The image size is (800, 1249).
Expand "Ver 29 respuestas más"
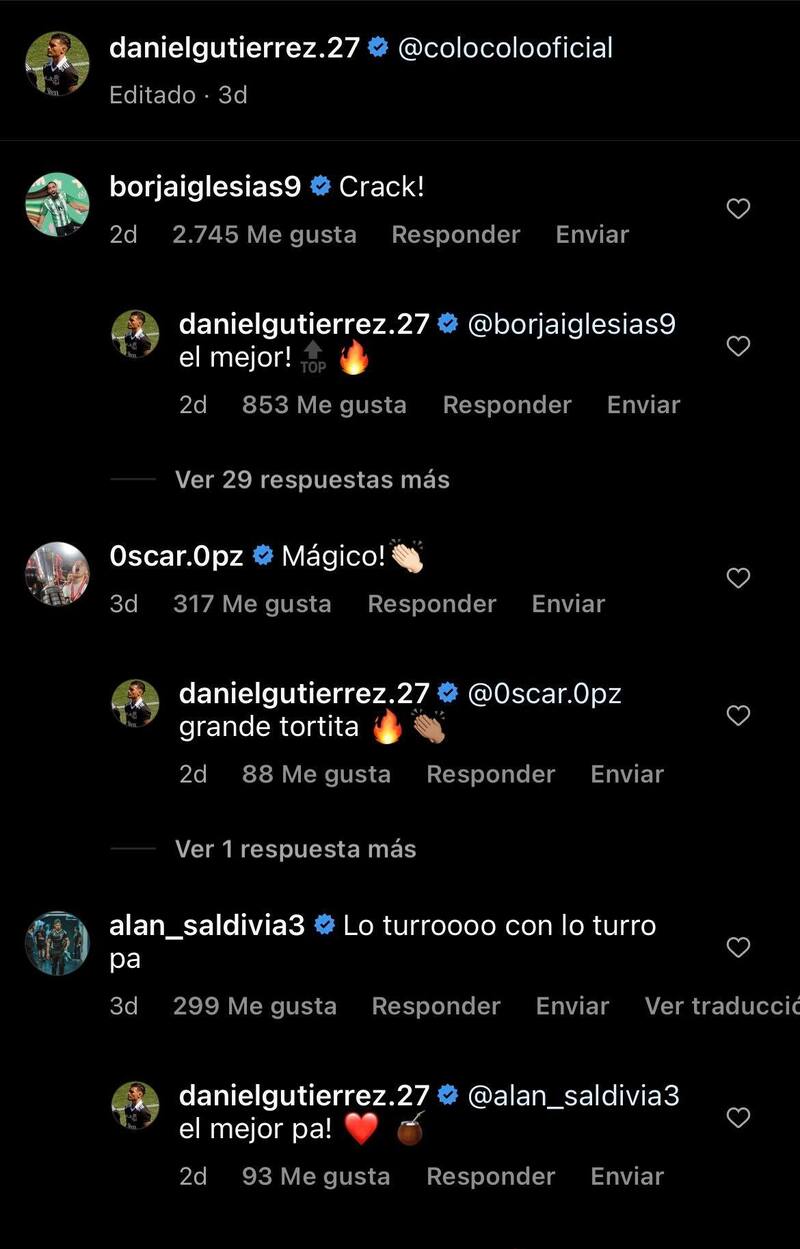(312, 480)
